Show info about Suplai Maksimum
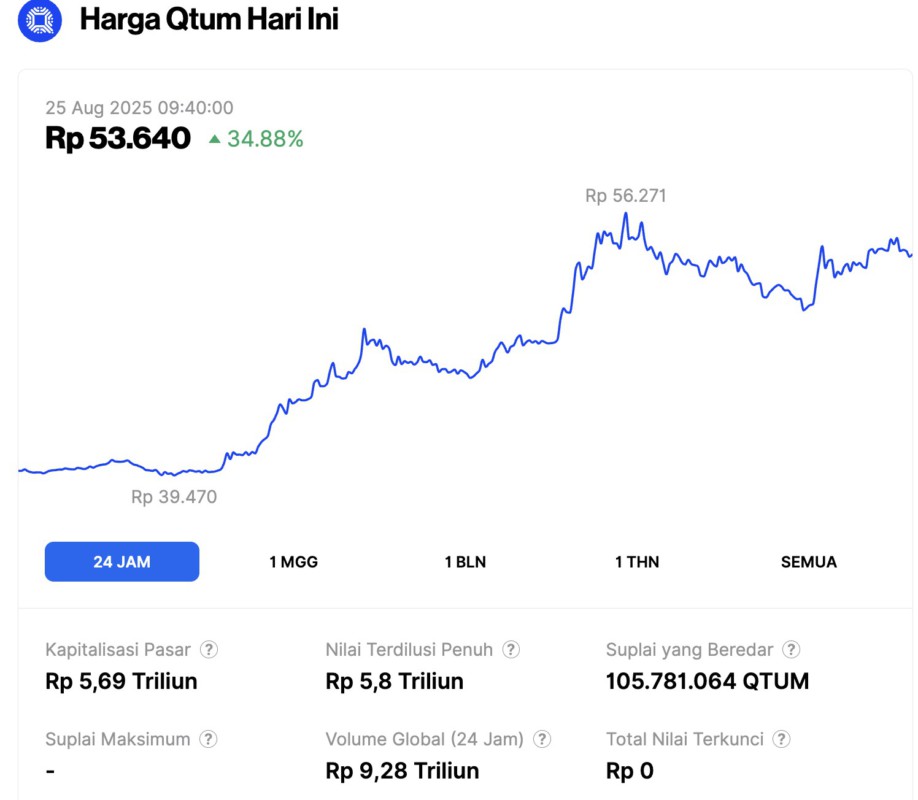 [208, 740]
